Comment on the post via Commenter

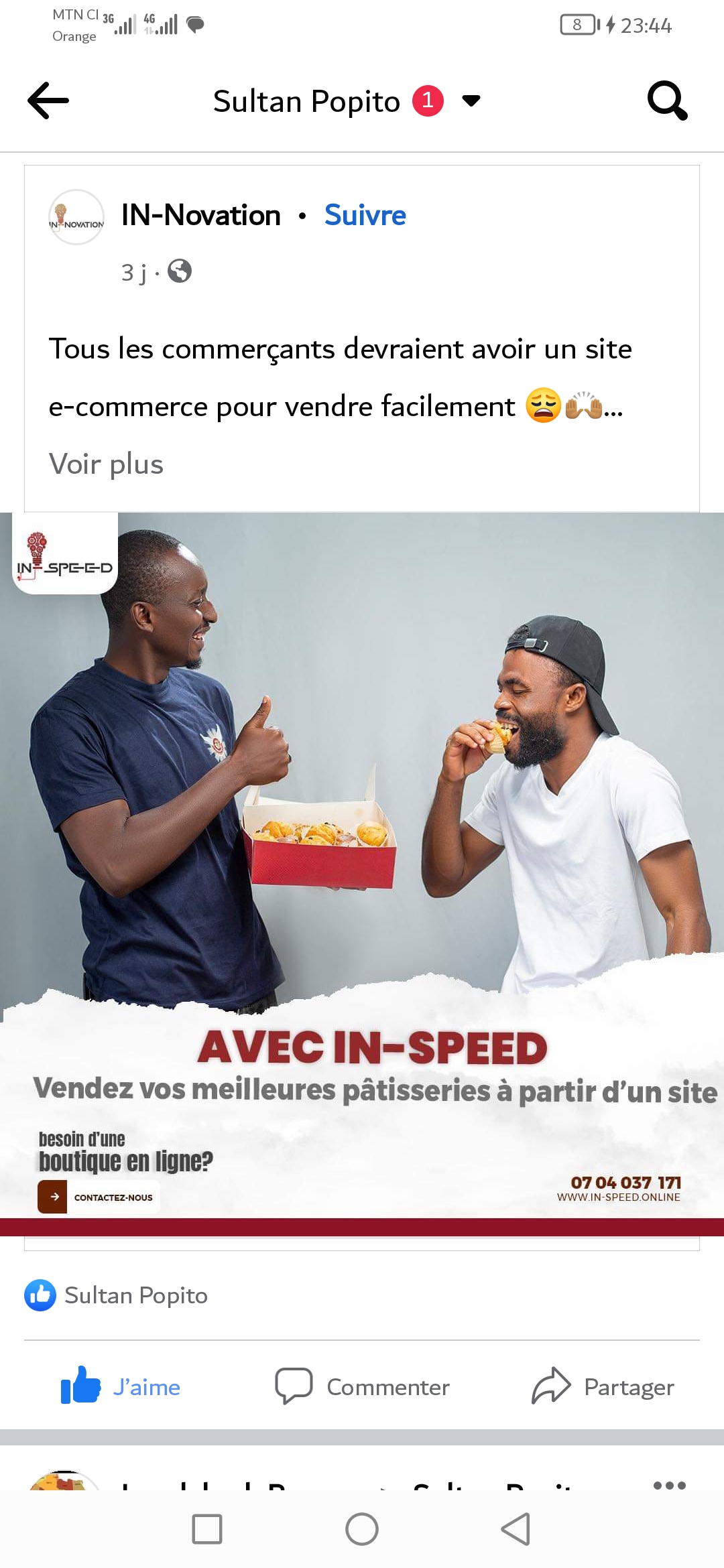pos(363,1386)
